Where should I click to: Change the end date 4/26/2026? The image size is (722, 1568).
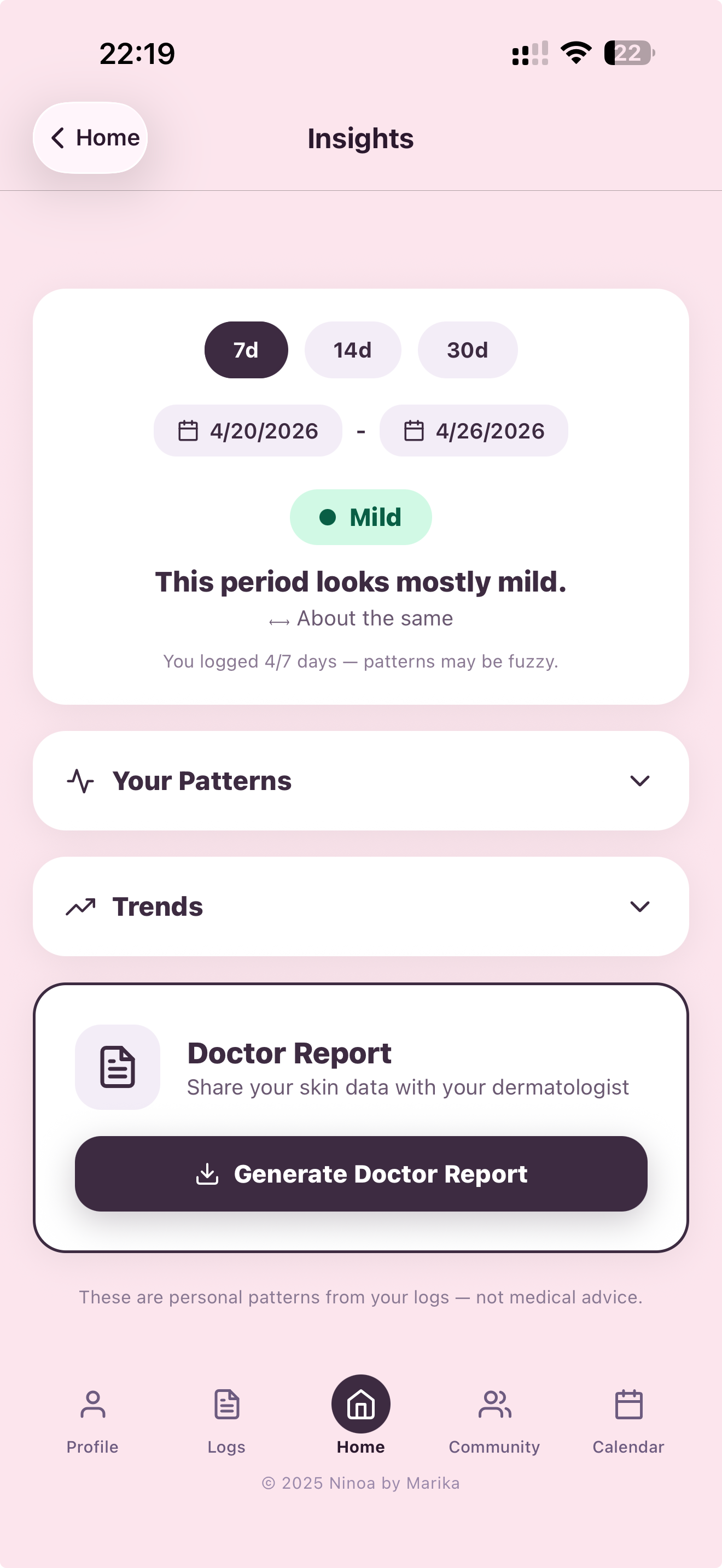(474, 430)
